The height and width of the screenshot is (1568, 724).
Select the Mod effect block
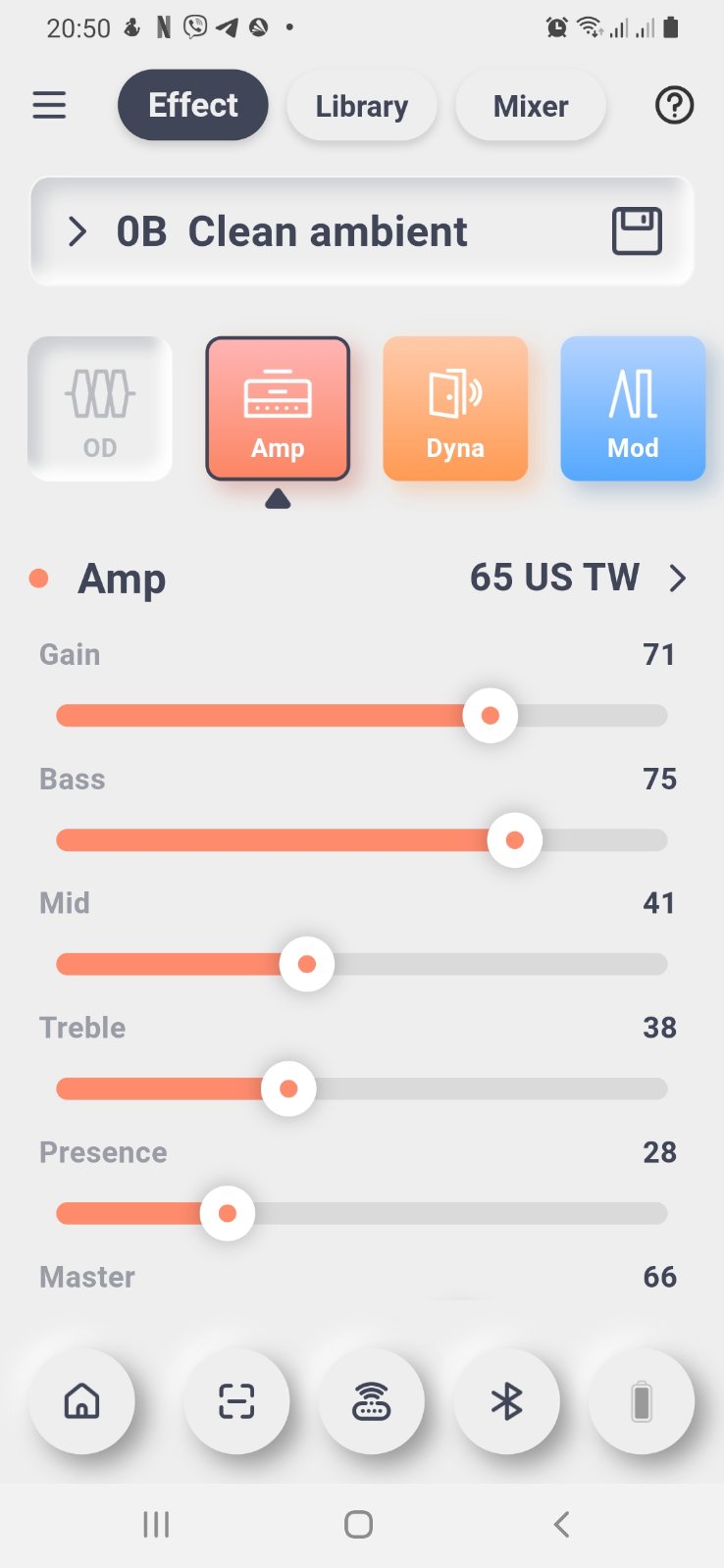click(633, 409)
